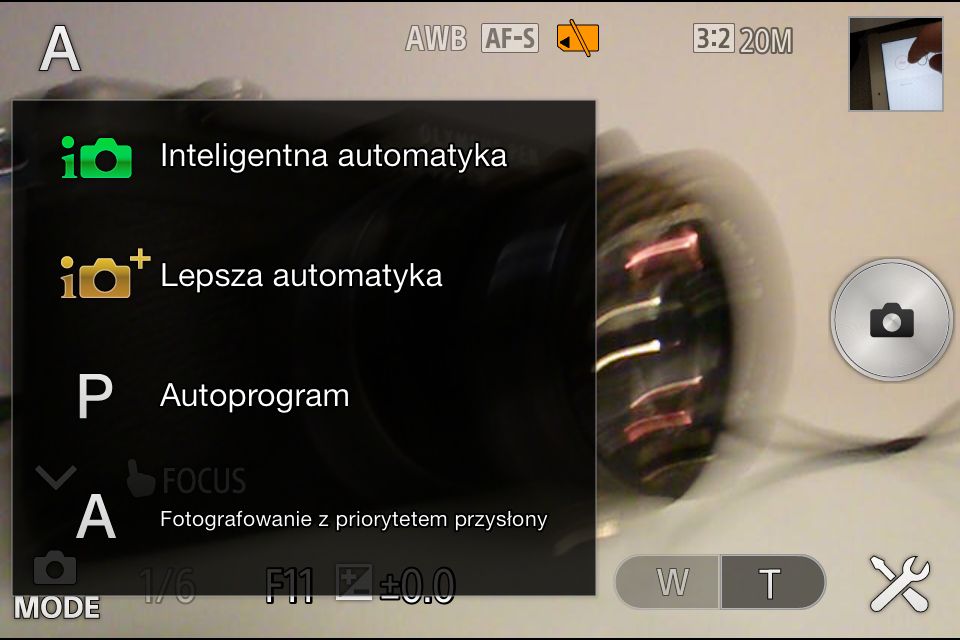Select Inteligentna automatyka mode

pos(300,157)
